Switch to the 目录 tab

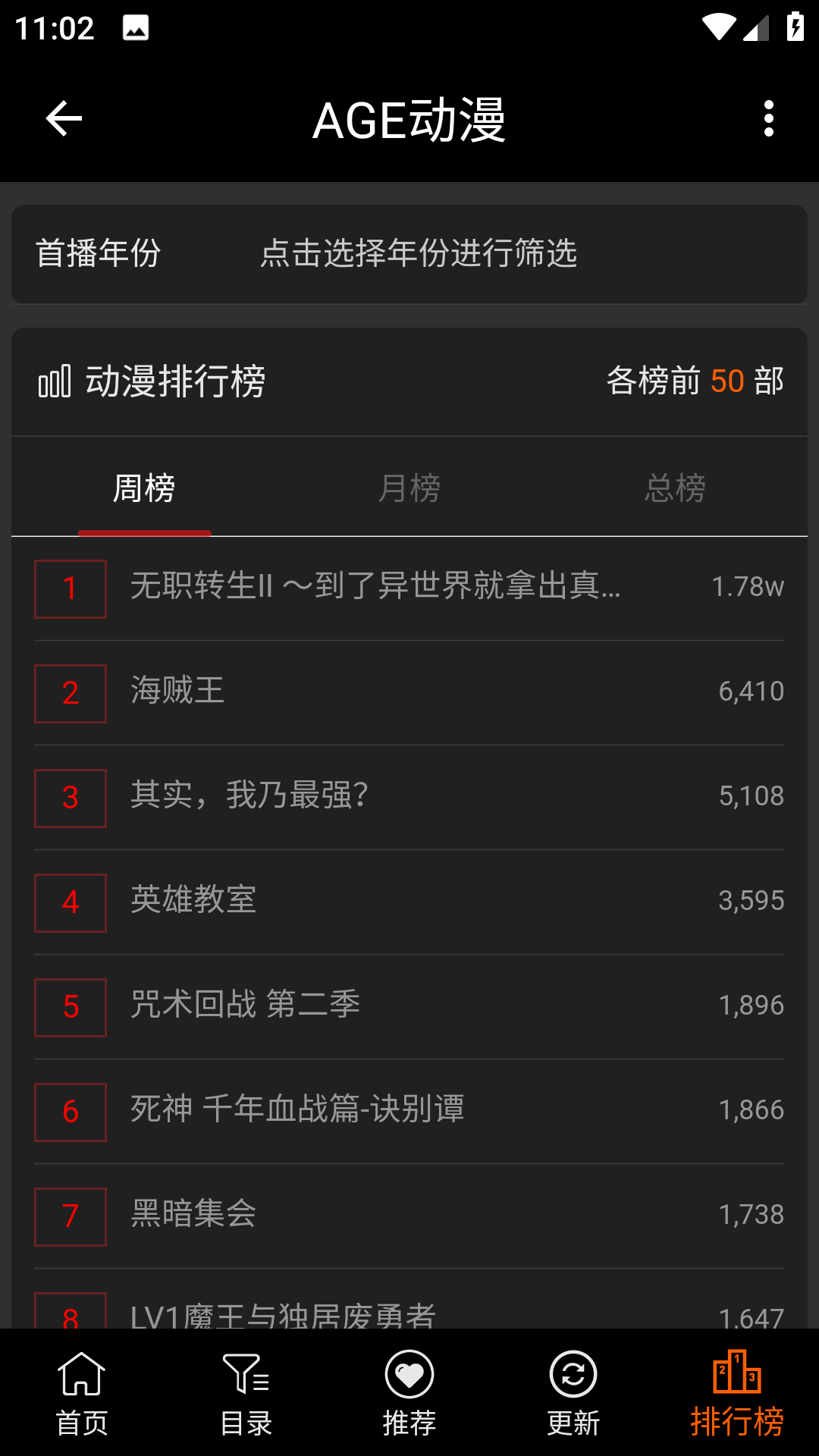246,1394
